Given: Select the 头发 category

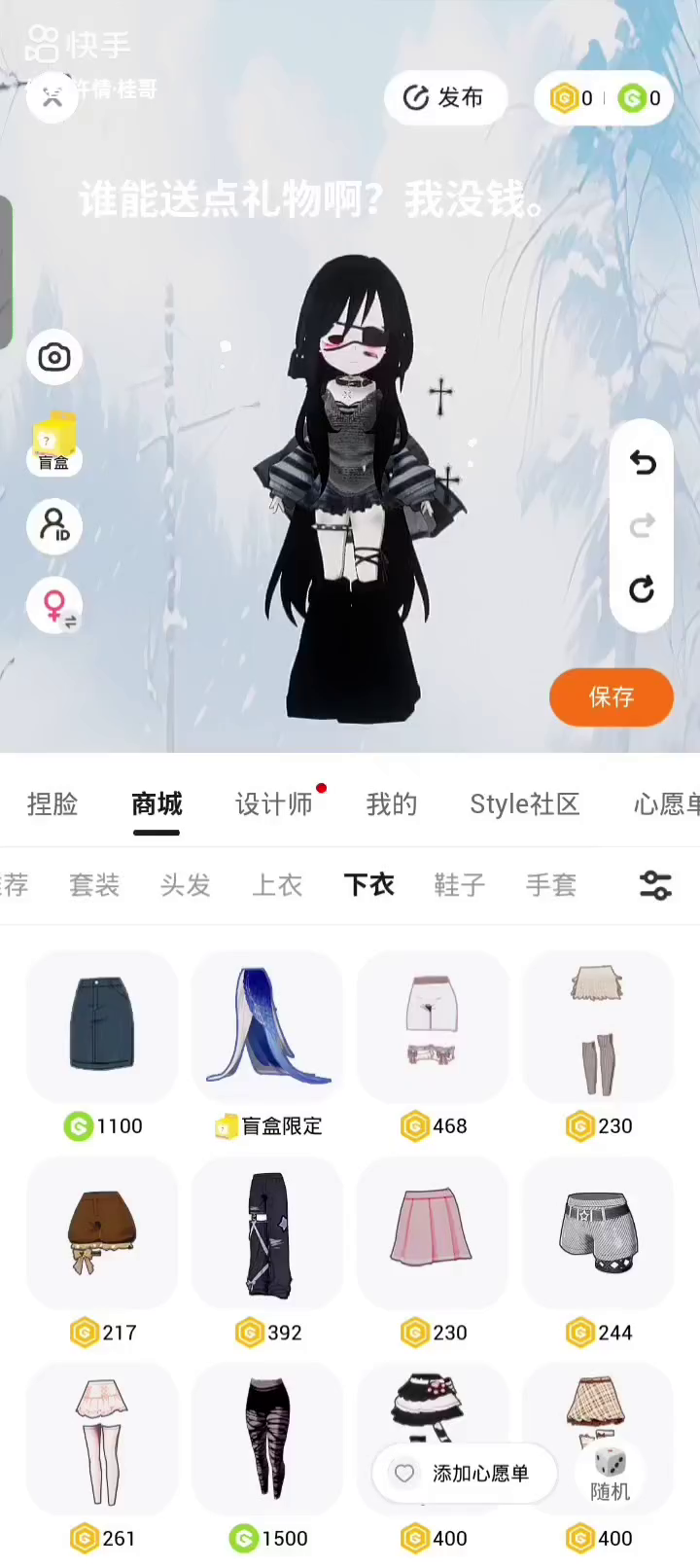Looking at the screenshot, I should coord(186,885).
